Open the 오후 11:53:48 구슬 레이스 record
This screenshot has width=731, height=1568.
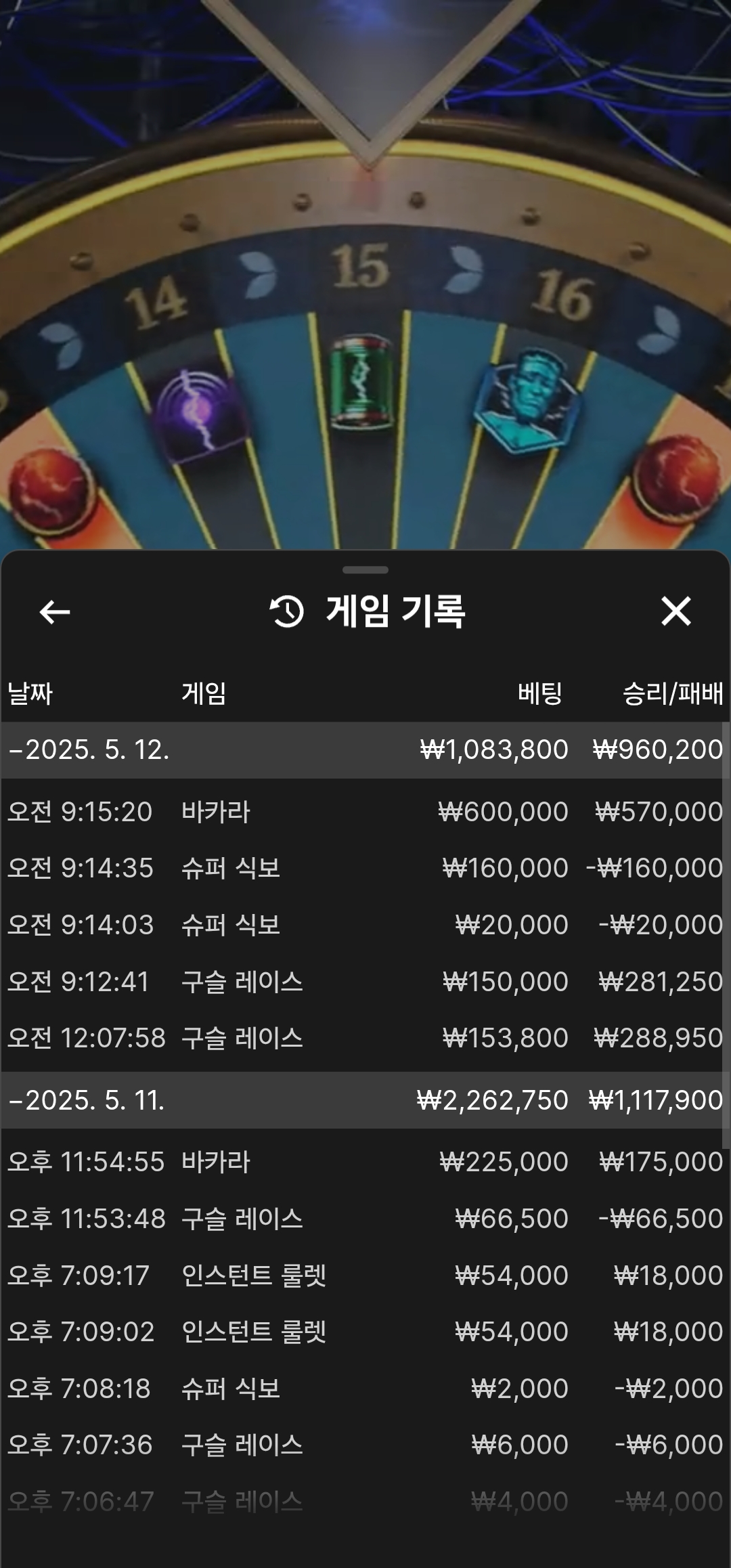coord(364,1219)
